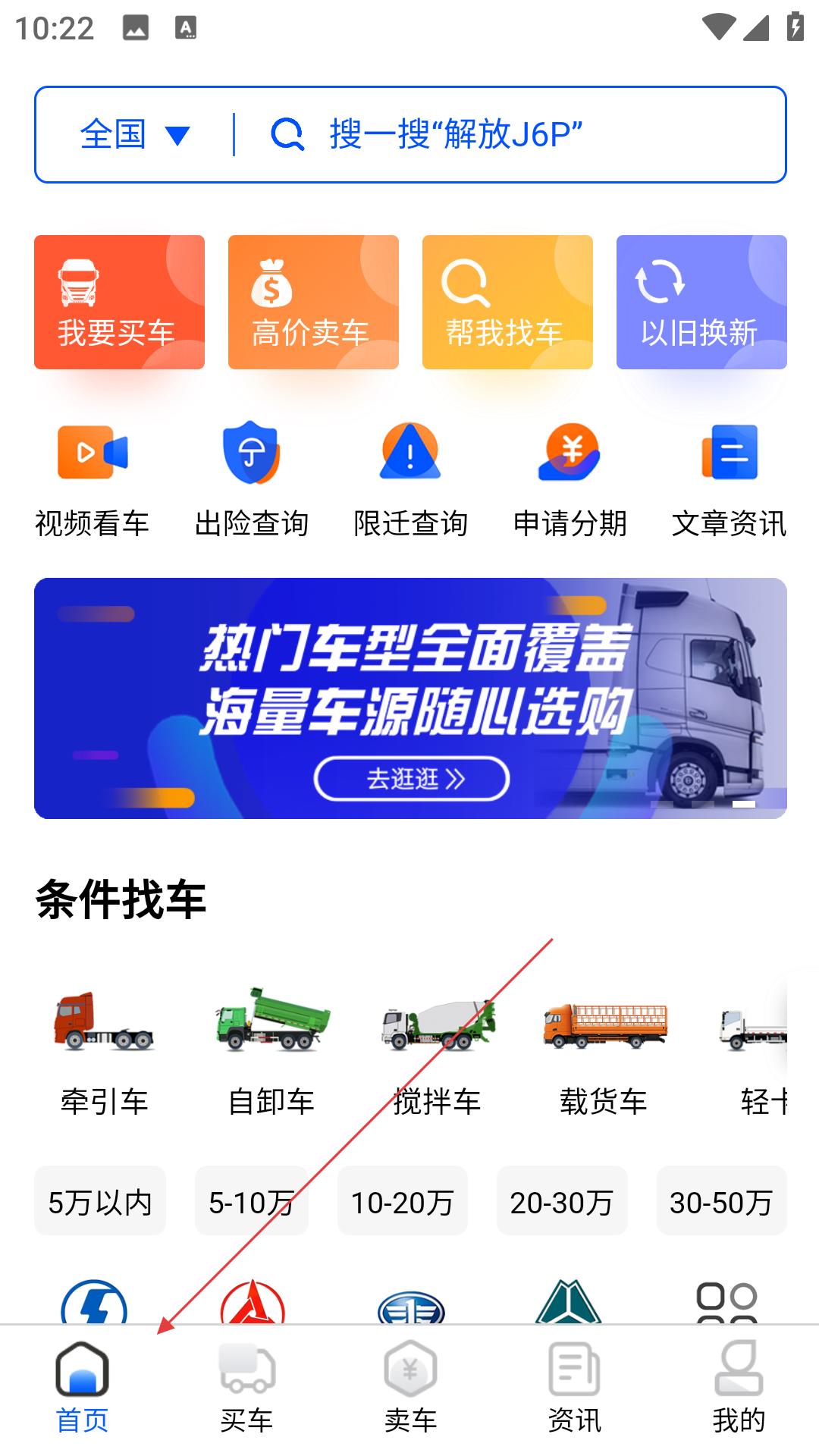Open 高价卖车 card

pos(313,303)
